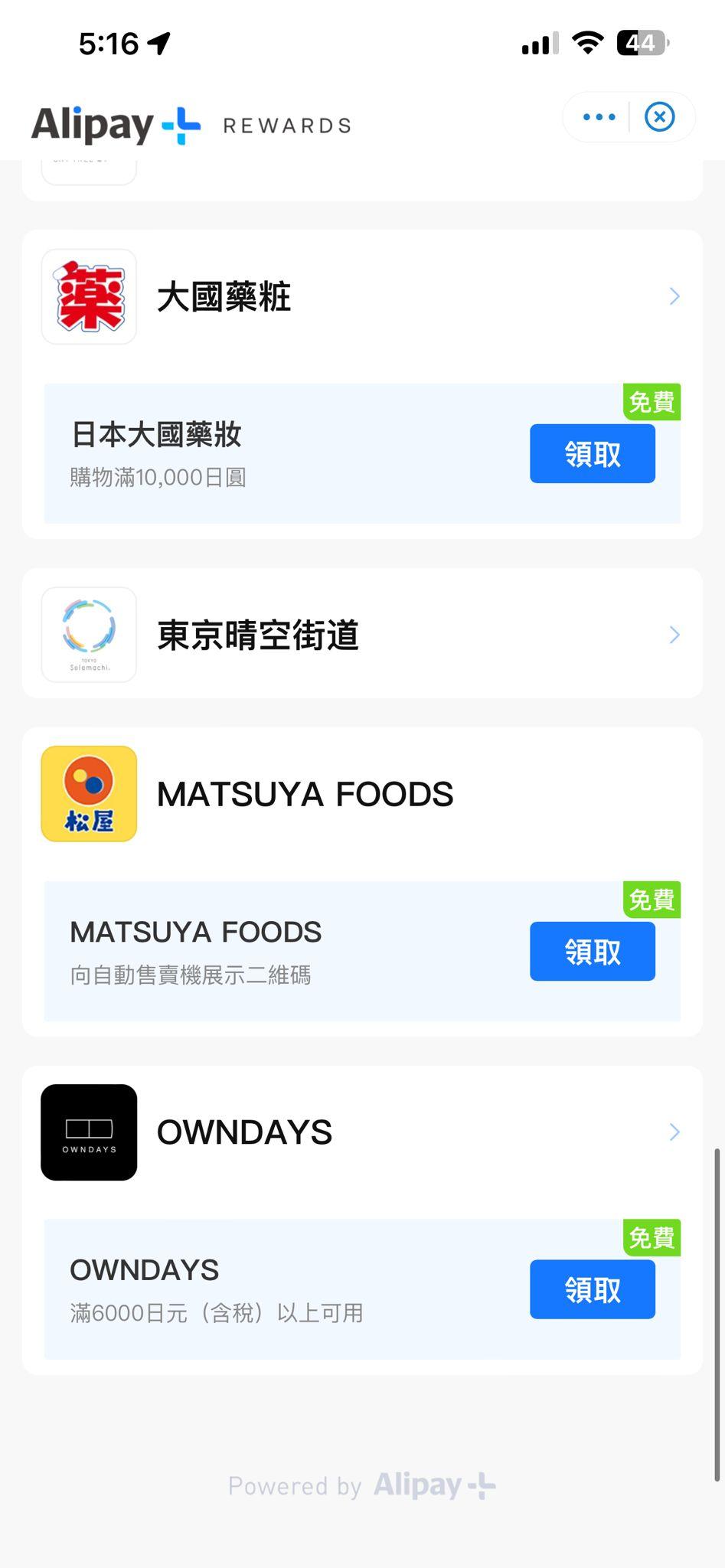Close the Alipay+ Rewards mini program
Screen dimensions: 725x1568
pyautogui.click(x=659, y=117)
